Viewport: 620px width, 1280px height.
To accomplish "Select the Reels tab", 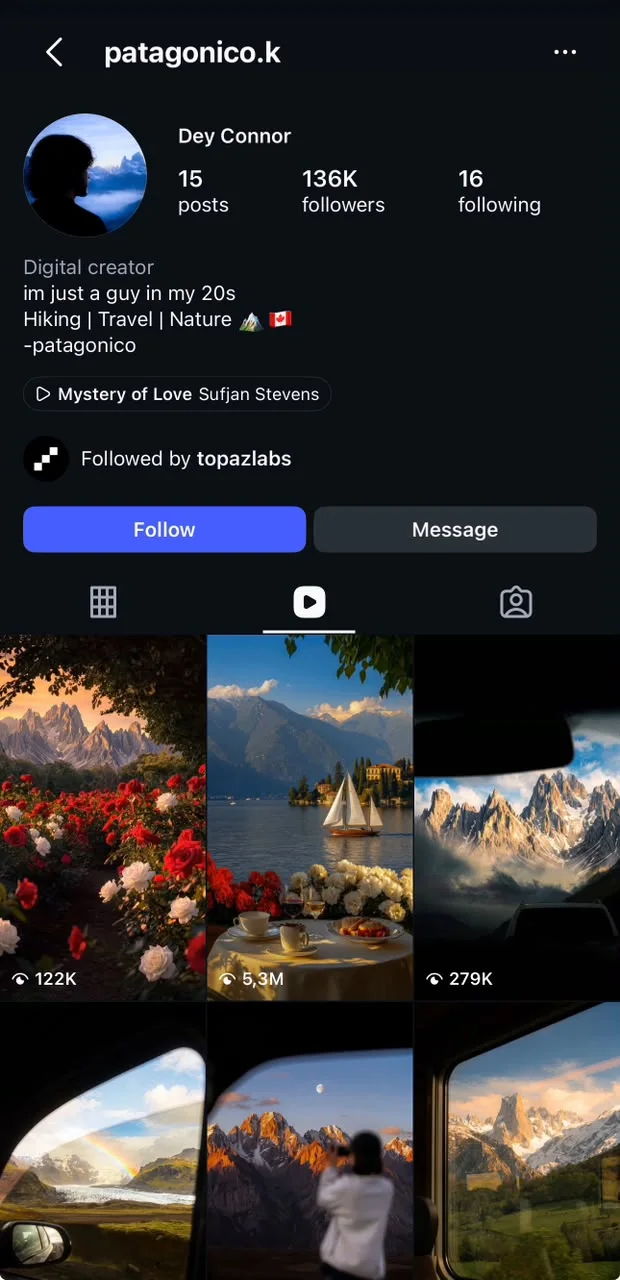I will click(309, 602).
